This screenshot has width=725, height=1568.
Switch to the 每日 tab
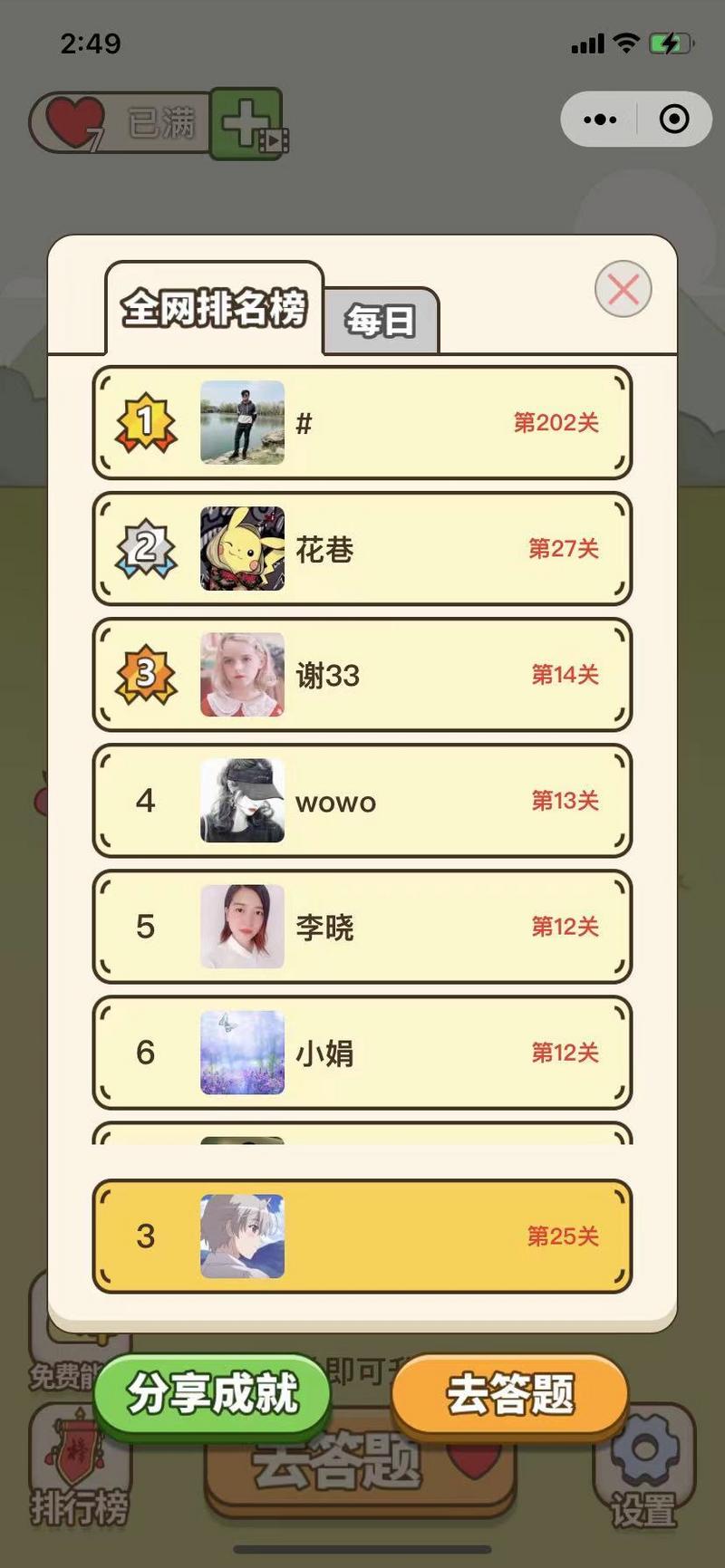click(x=381, y=321)
